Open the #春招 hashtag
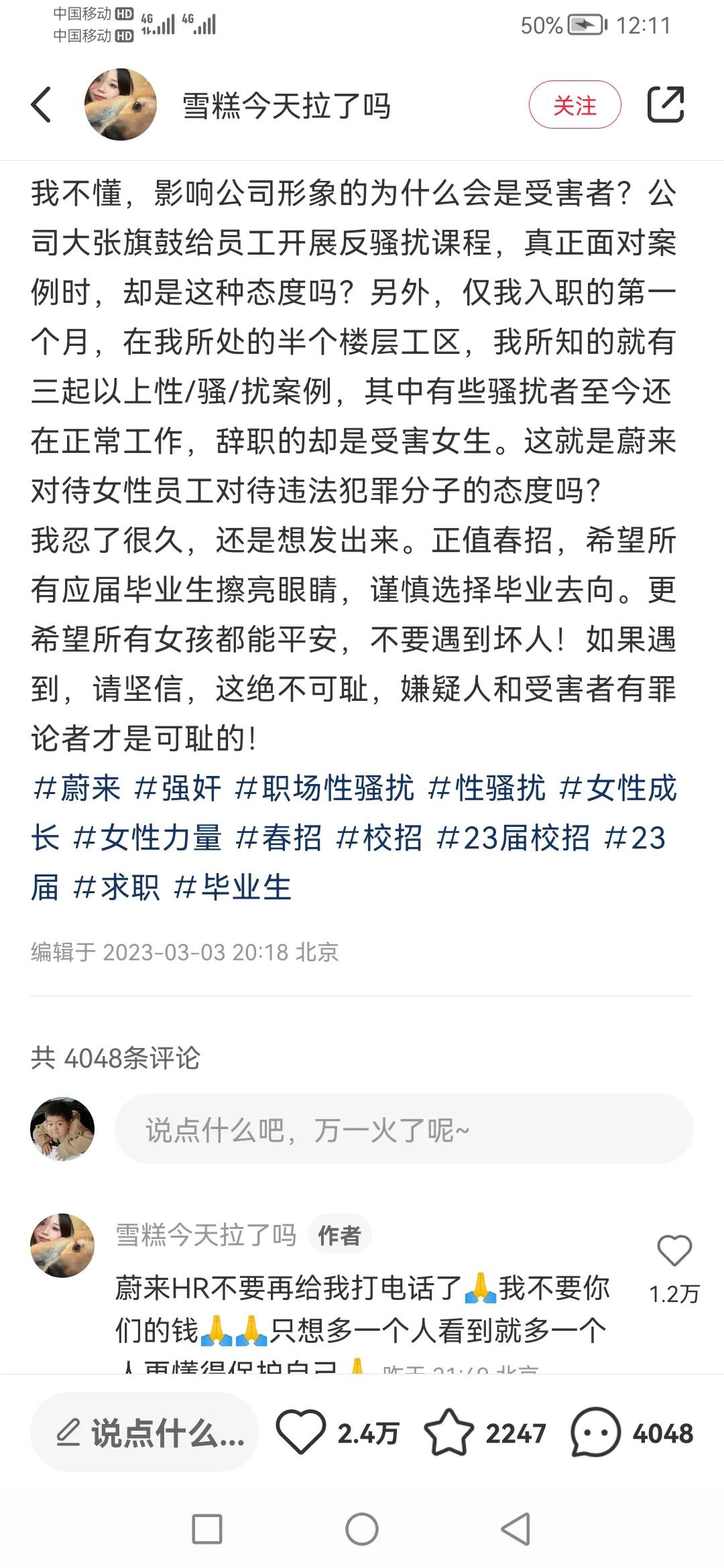724x1568 pixels. (x=278, y=838)
